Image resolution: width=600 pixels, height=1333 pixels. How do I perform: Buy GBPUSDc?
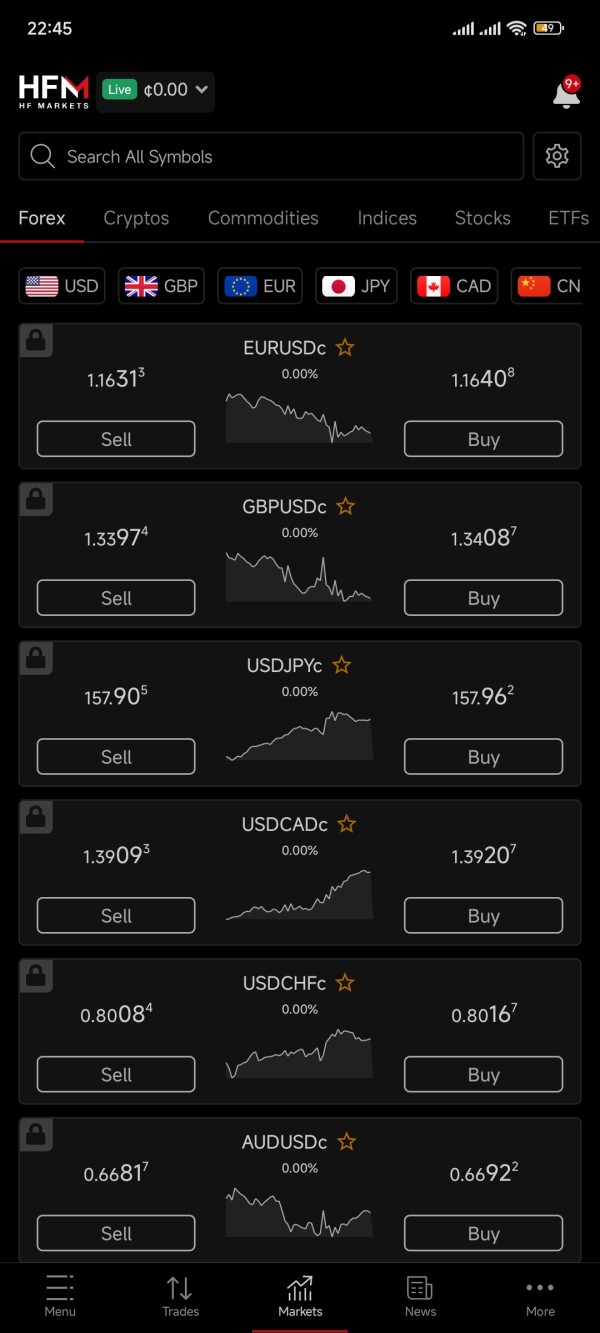tap(483, 598)
